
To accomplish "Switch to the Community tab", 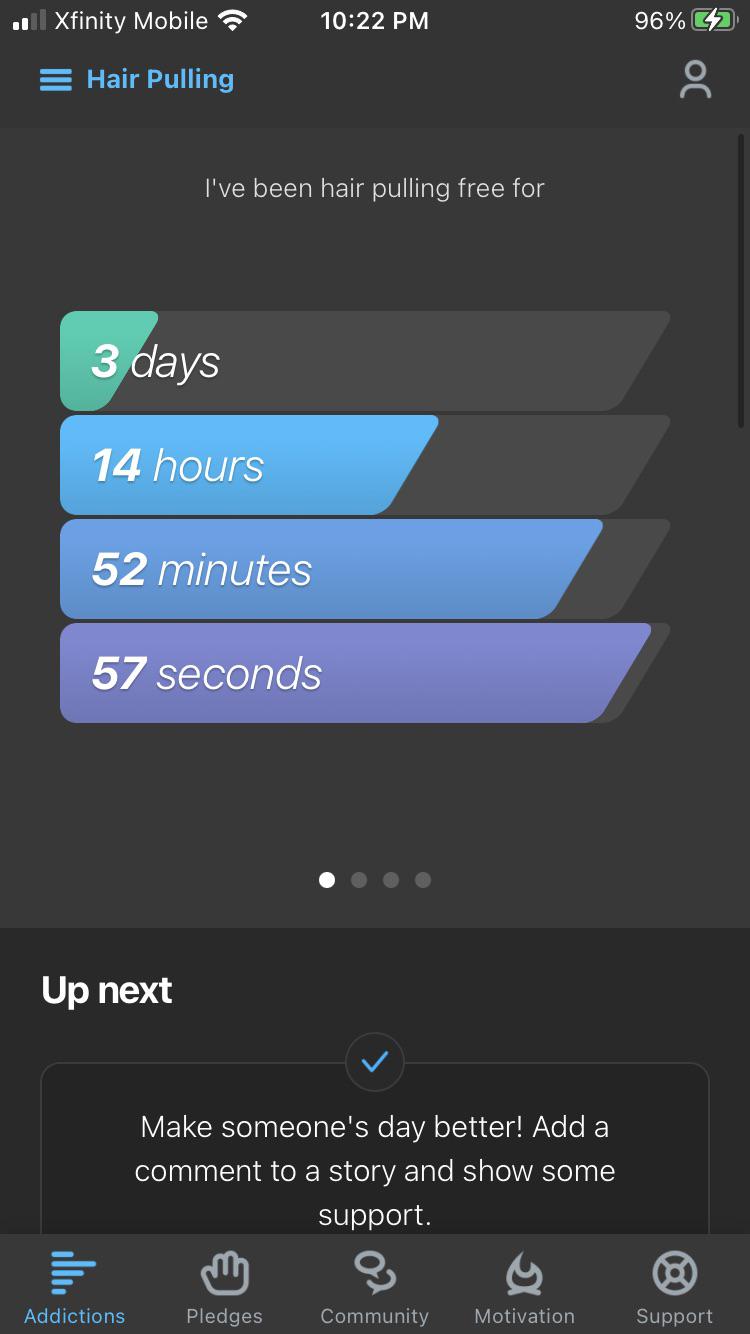I will 374,1285.
